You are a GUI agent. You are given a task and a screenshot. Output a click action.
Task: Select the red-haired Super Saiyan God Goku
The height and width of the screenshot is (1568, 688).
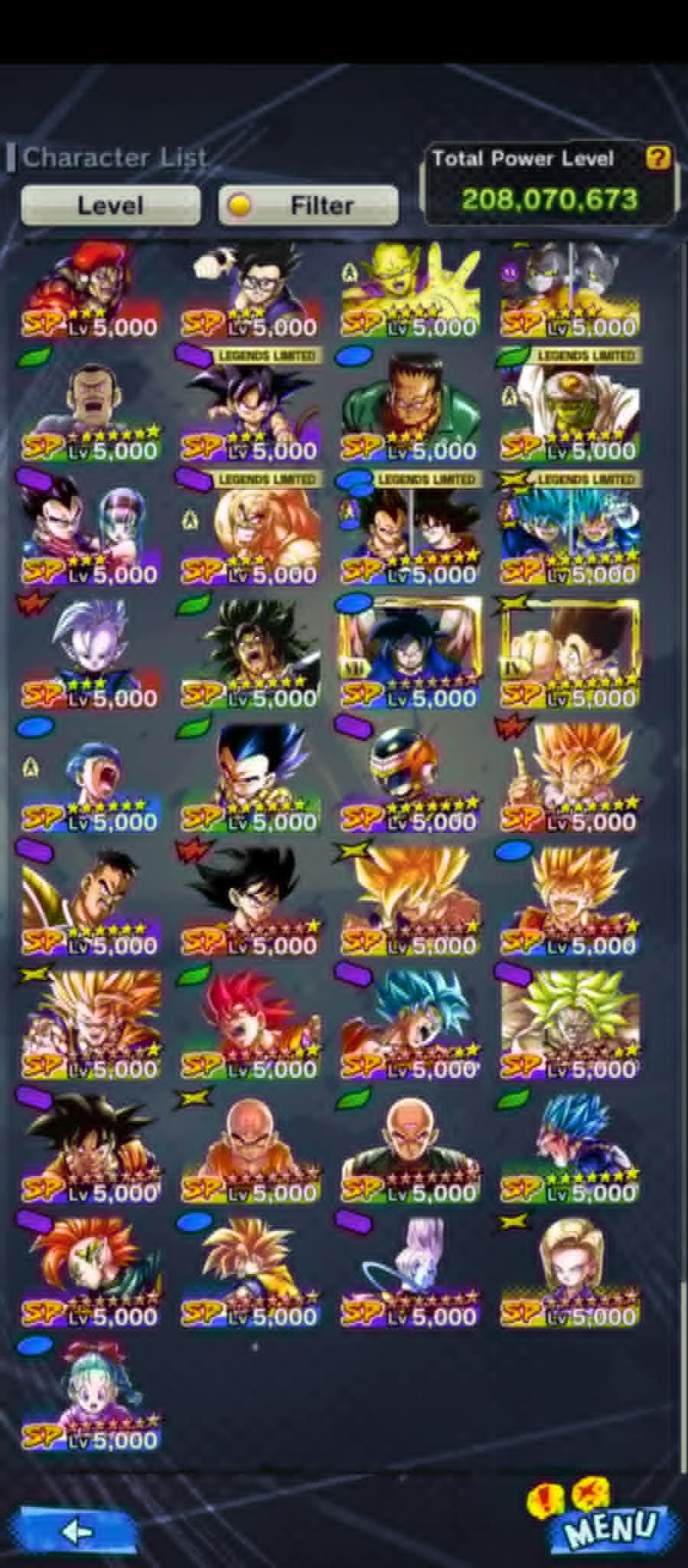[x=250, y=1025]
